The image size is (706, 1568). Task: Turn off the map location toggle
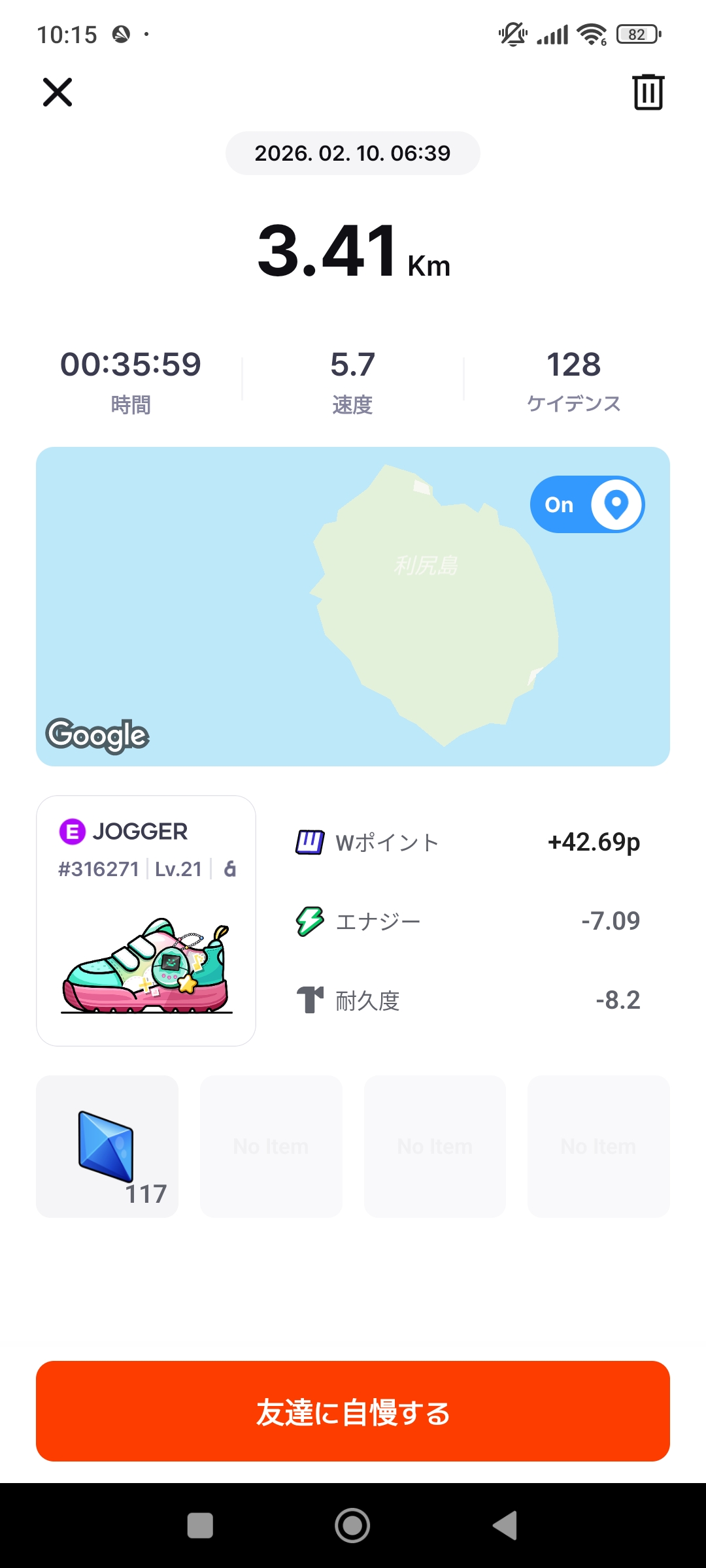tap(587, 504)
